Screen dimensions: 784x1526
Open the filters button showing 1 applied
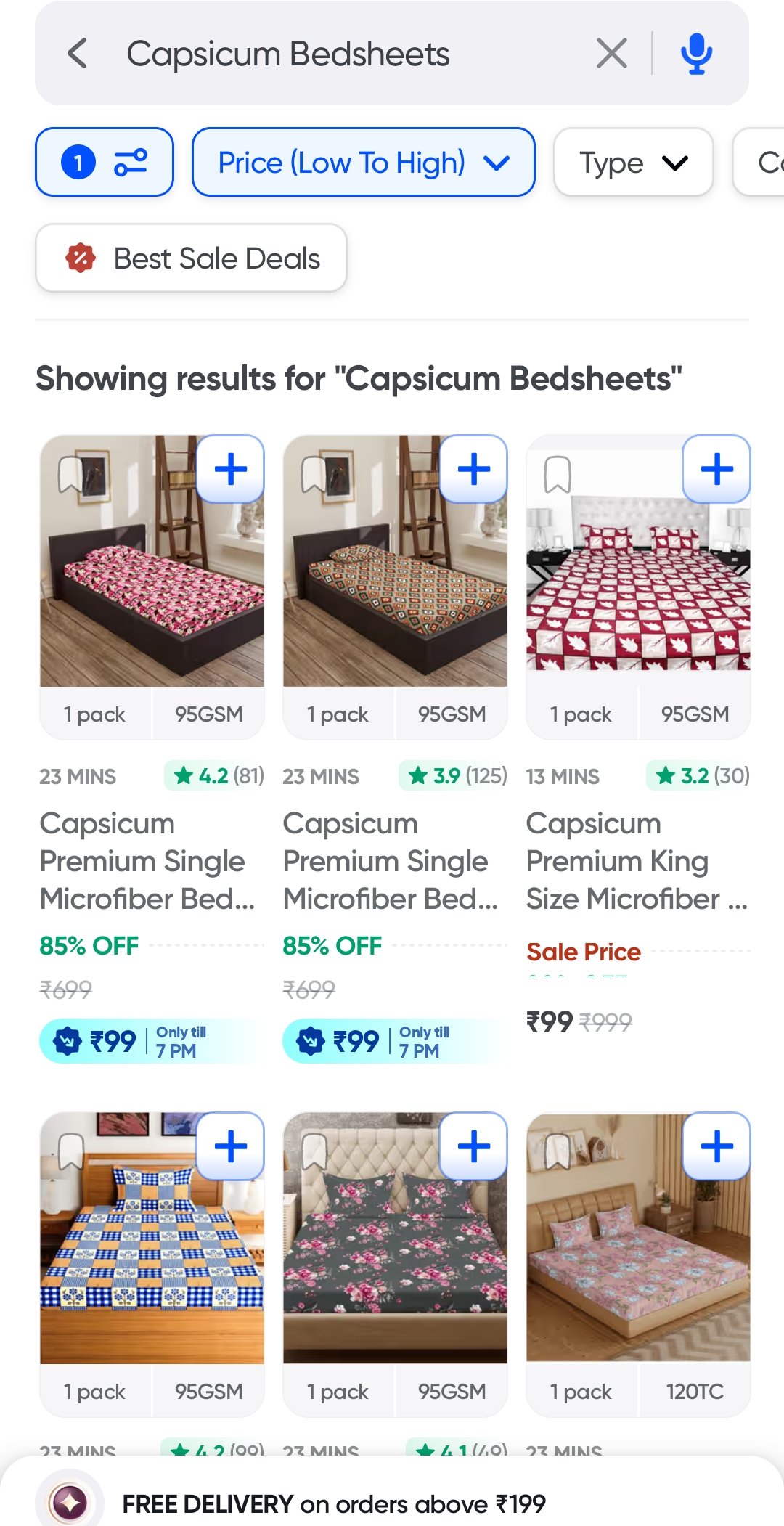[105, 162]
